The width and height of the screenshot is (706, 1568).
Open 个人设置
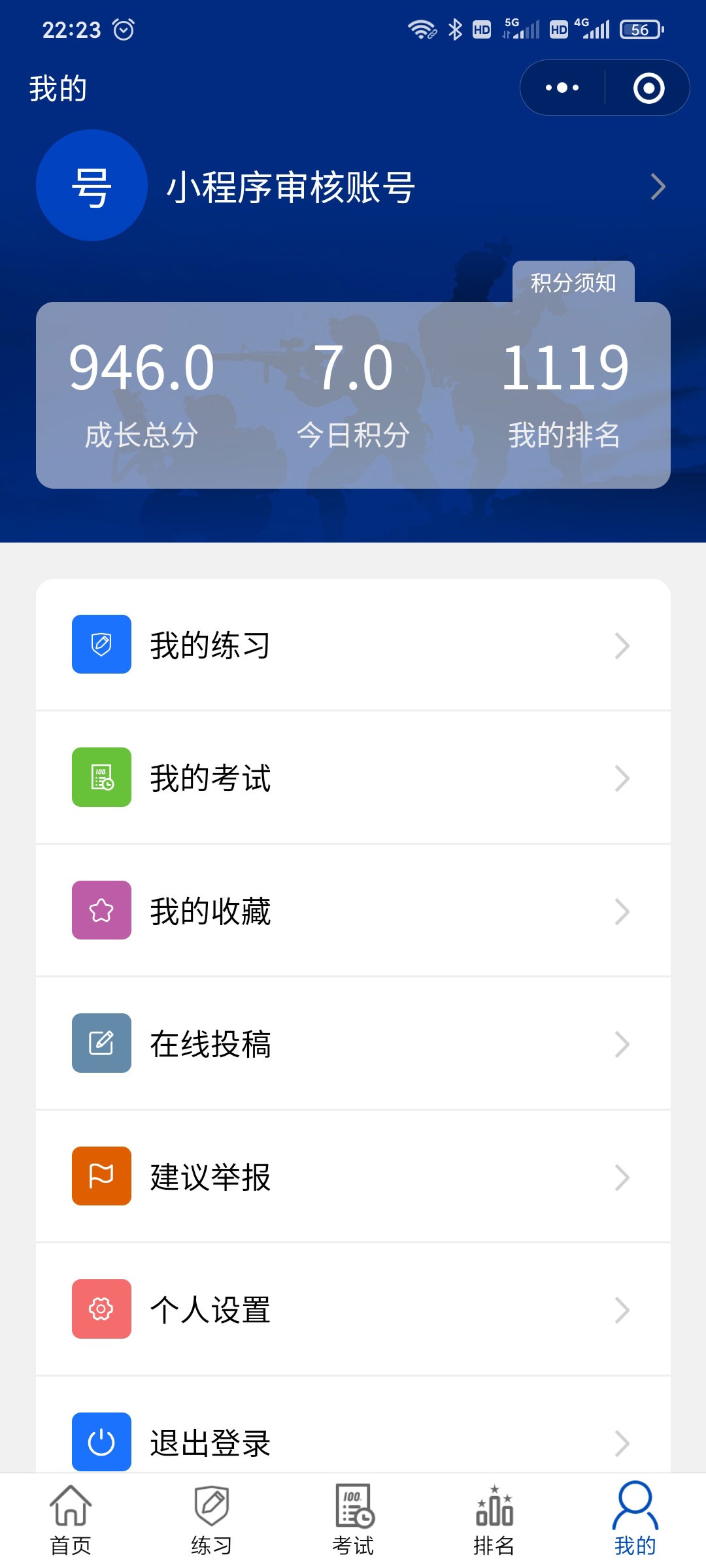click(353, 1309)
